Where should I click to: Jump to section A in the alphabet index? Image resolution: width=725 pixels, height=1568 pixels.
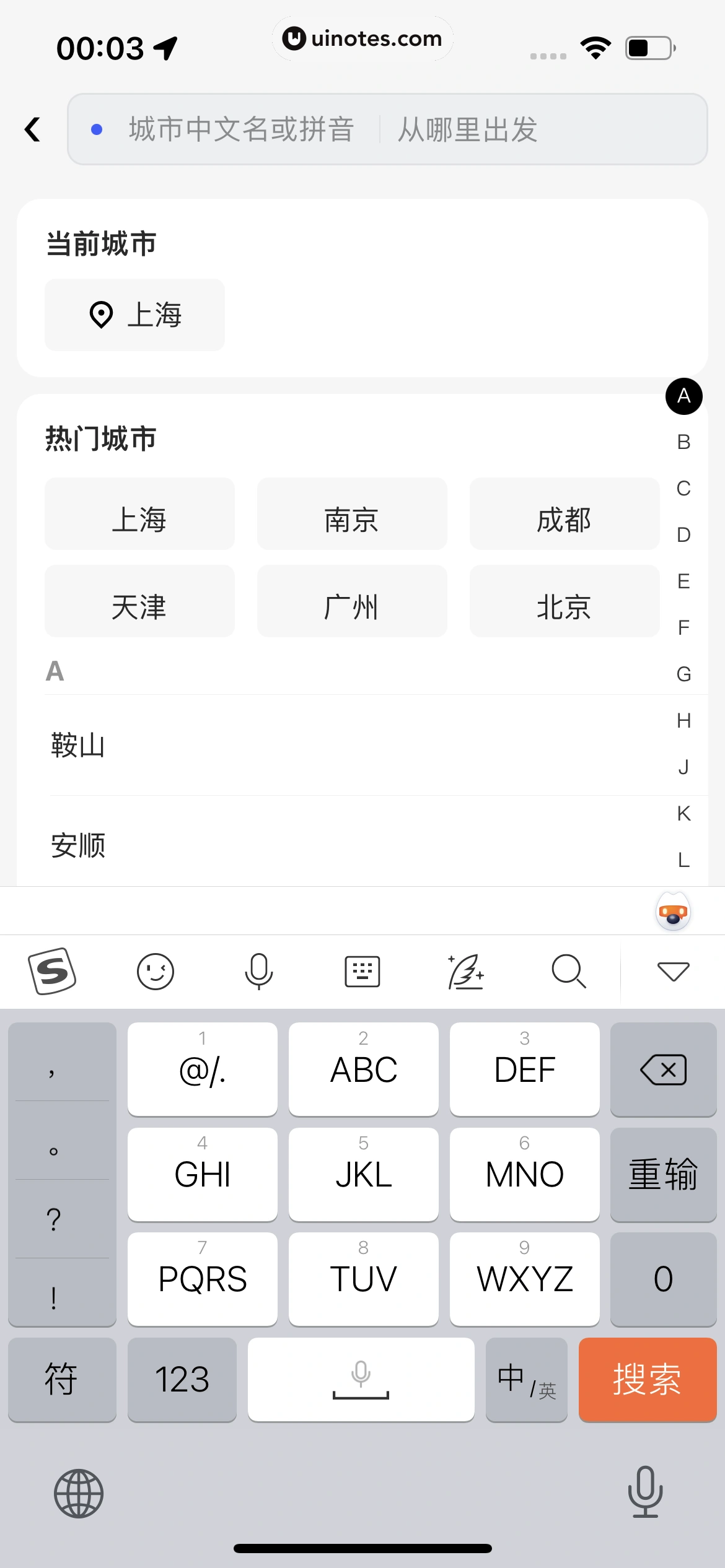point(682,397)
